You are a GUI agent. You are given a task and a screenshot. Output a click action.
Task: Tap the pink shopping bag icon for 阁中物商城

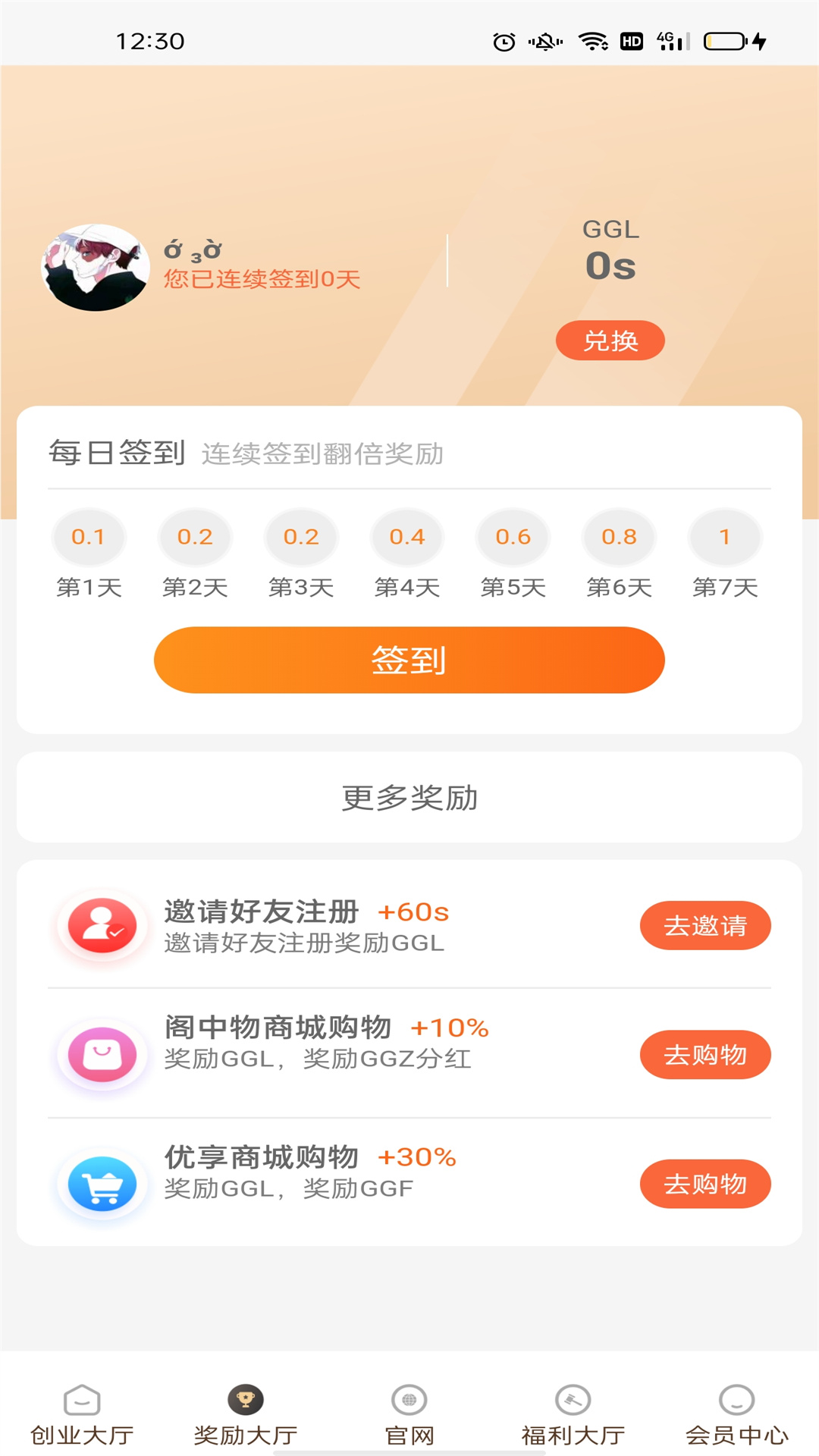point(102,1054)
